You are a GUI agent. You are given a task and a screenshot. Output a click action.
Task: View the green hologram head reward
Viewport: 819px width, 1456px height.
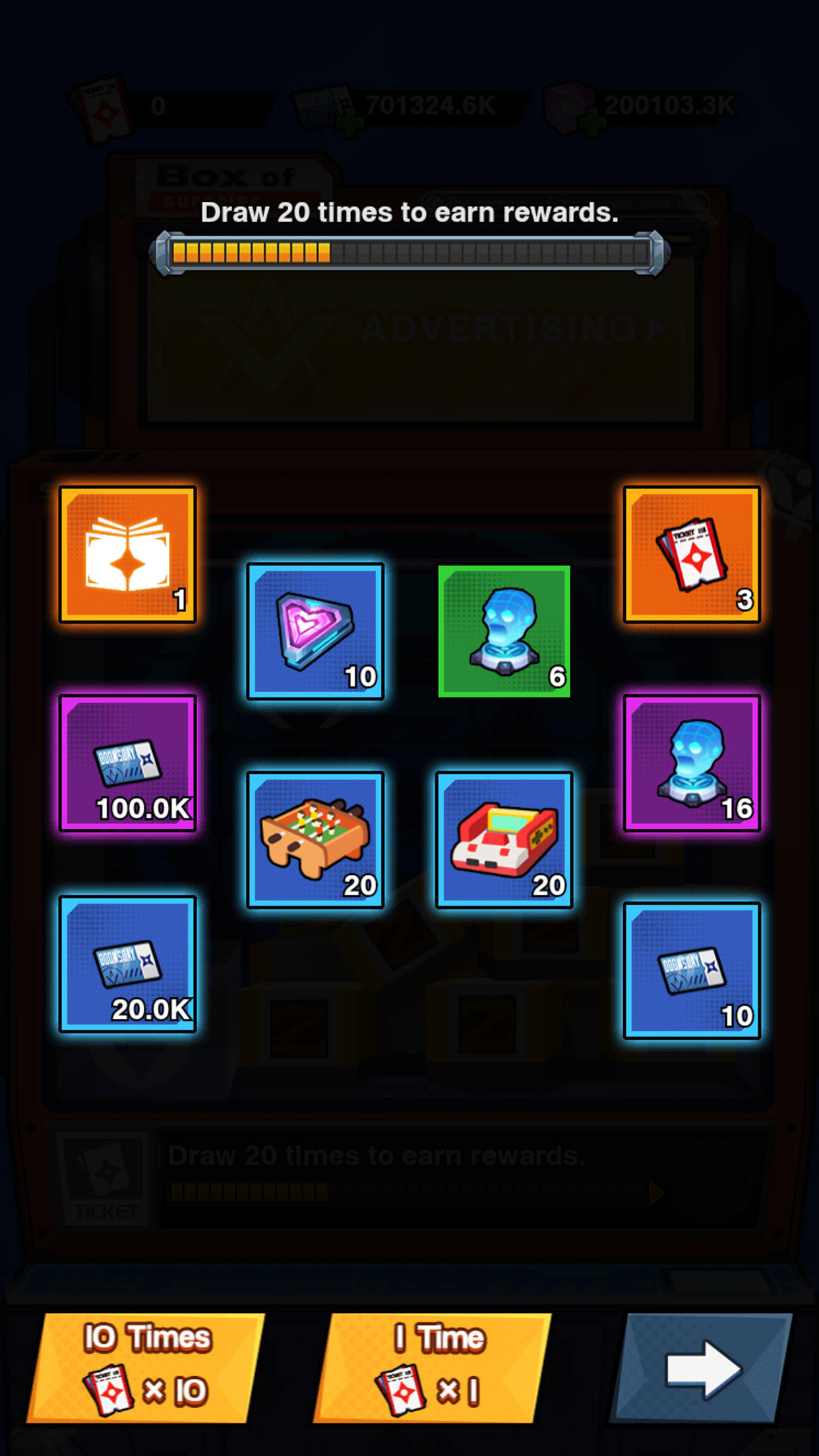click(x=504, y=631)
